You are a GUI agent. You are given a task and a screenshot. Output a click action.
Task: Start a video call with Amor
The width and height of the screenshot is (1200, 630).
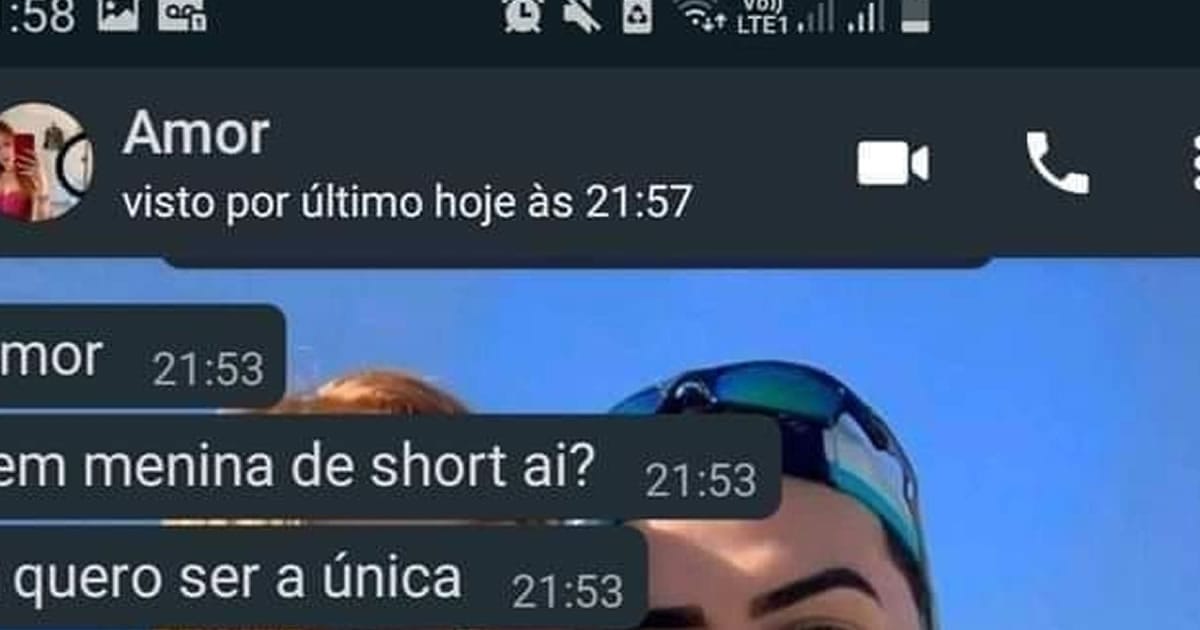coord(892,164)
